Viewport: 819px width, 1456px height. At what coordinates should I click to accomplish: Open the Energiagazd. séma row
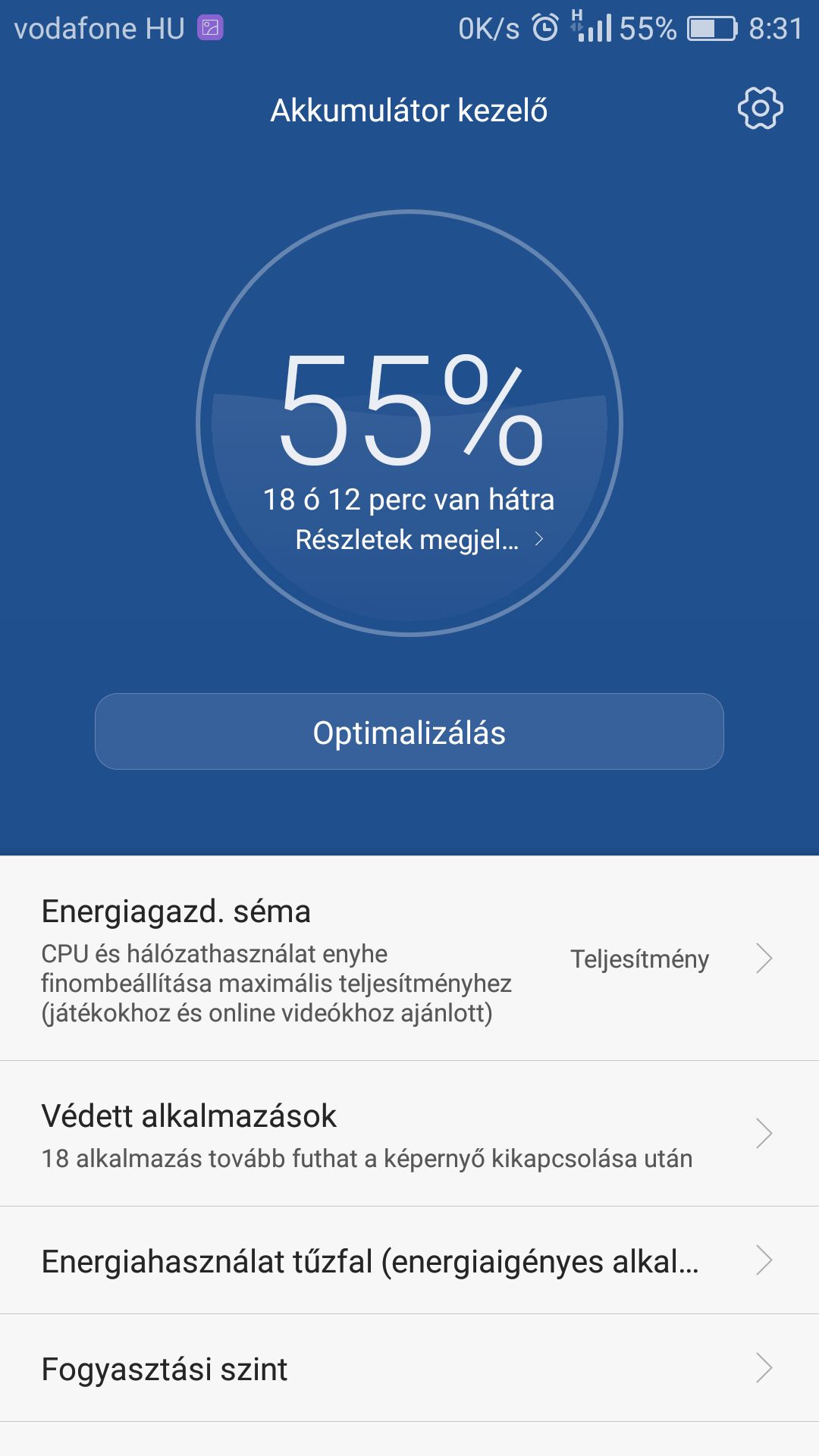(x=409, y=959)
